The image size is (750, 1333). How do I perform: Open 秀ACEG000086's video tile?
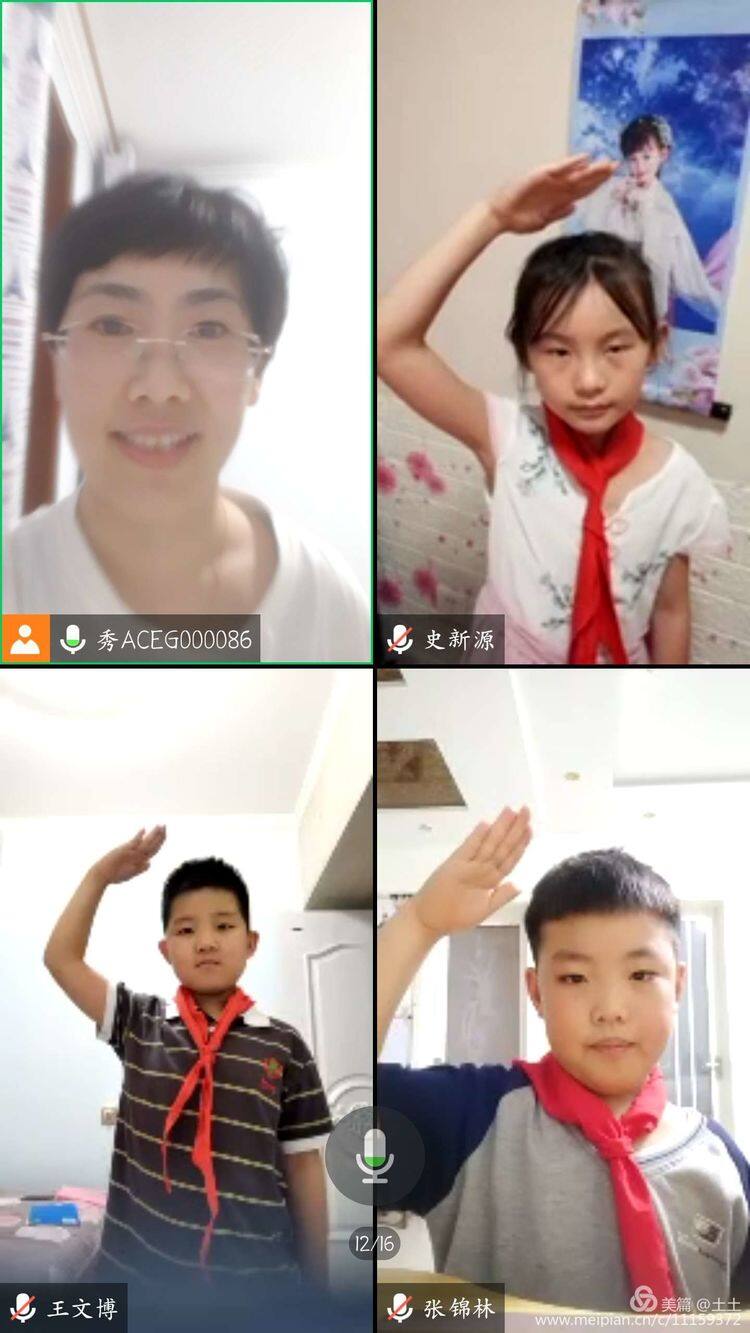pos(187,330)
